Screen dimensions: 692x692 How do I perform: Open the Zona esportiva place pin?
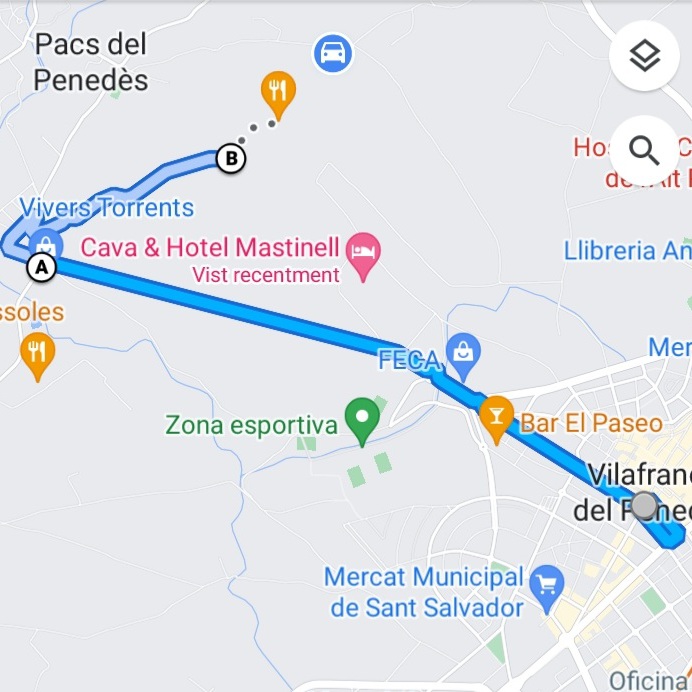point(362,418)
